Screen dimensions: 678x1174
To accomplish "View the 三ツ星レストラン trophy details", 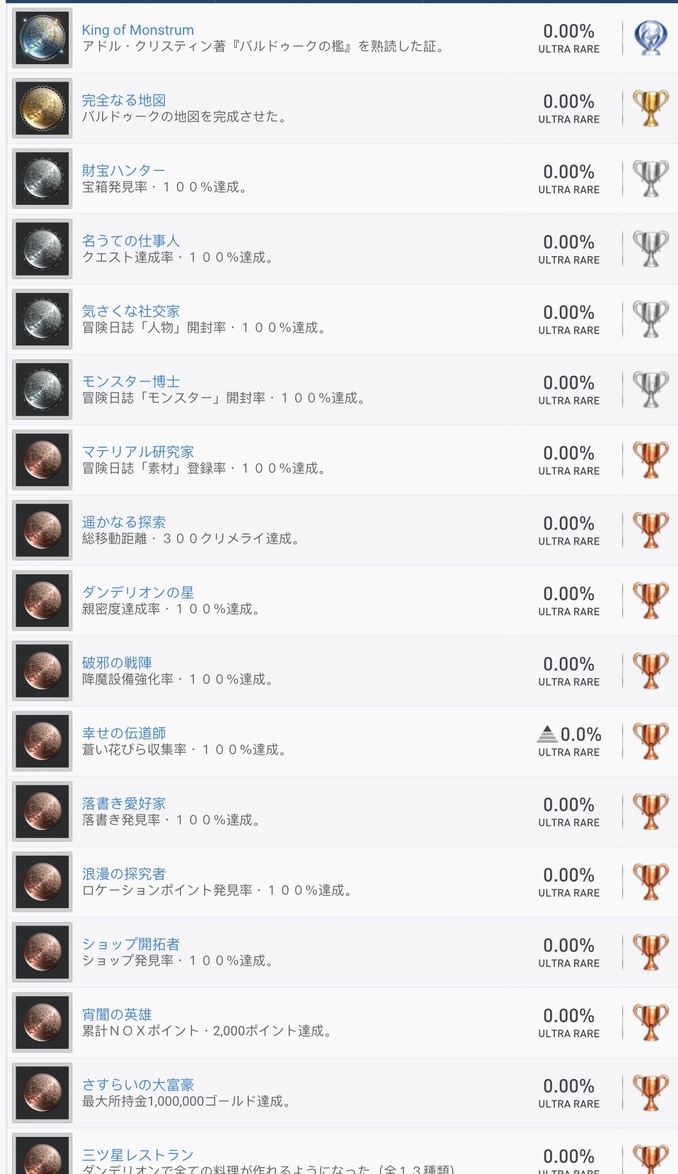I will pyautogui.click(x=138, y=1155).
